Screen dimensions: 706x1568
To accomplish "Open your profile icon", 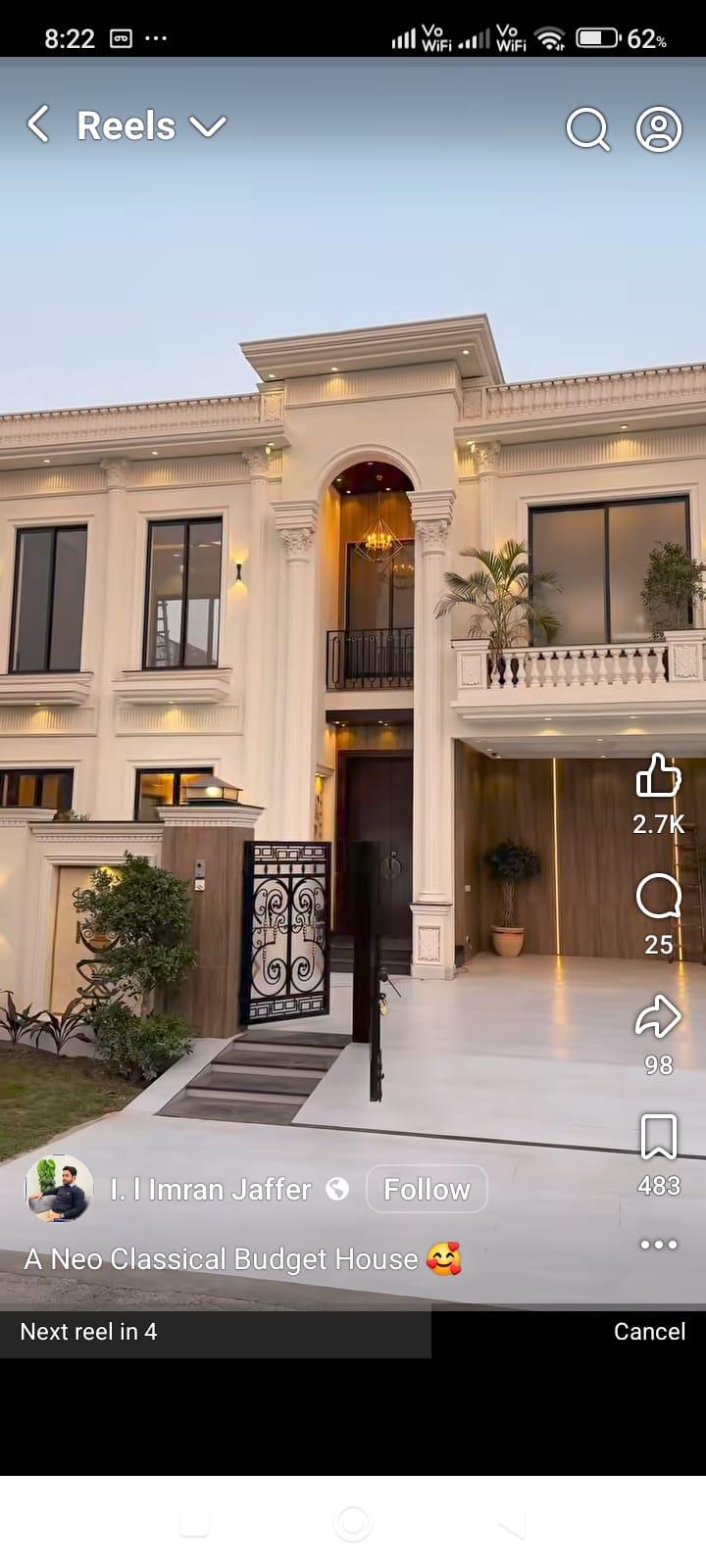I will coord(658,128).
